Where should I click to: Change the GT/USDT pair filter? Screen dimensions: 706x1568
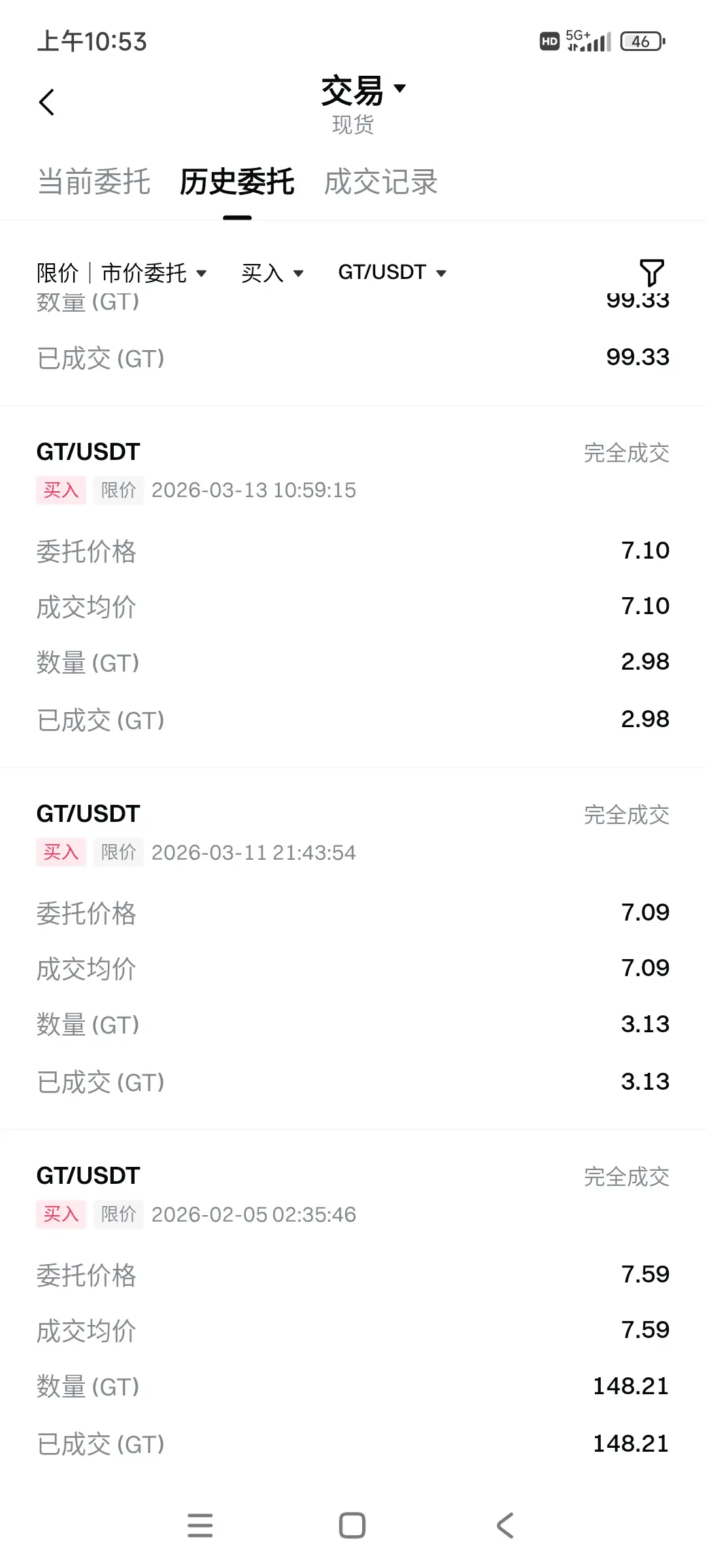(x=392, y=272)
